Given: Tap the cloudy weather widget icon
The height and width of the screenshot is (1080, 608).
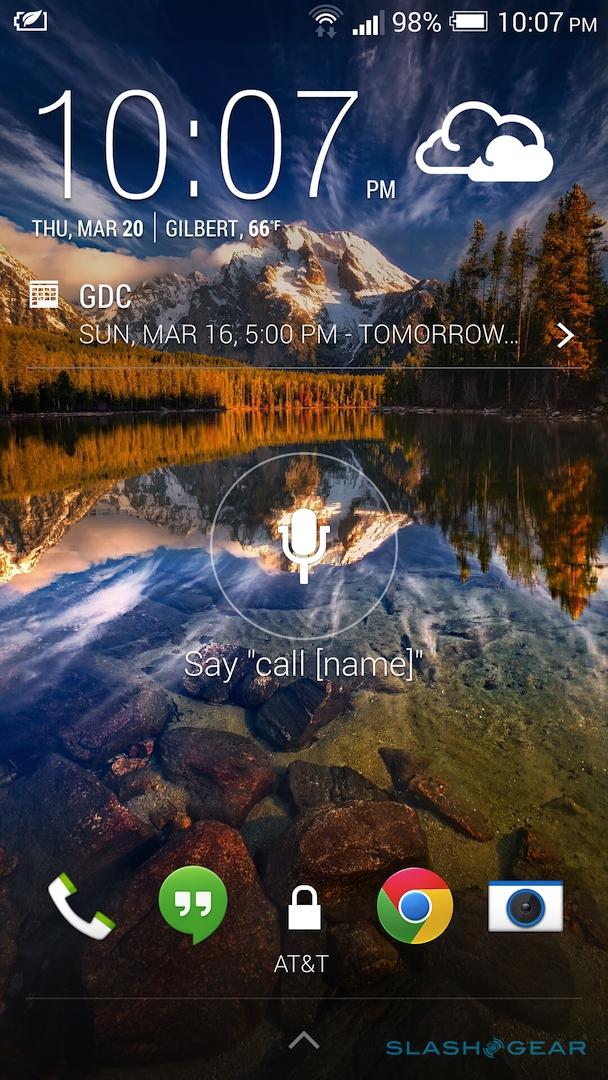Looking at the screenshot, I should click(x=484, y=148).
